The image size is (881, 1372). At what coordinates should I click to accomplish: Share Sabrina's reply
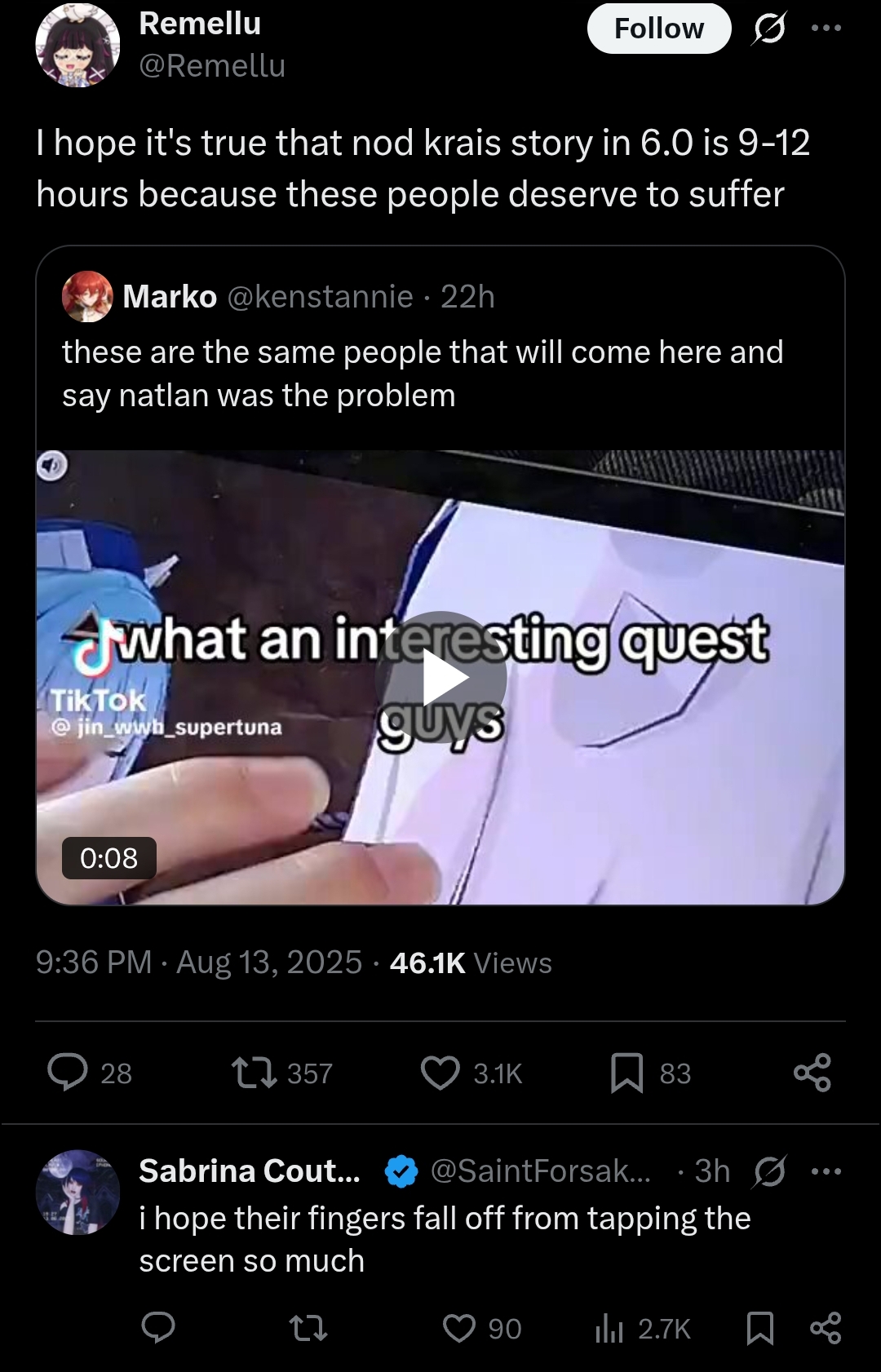pyautogui.click(x=826, y=1328)
